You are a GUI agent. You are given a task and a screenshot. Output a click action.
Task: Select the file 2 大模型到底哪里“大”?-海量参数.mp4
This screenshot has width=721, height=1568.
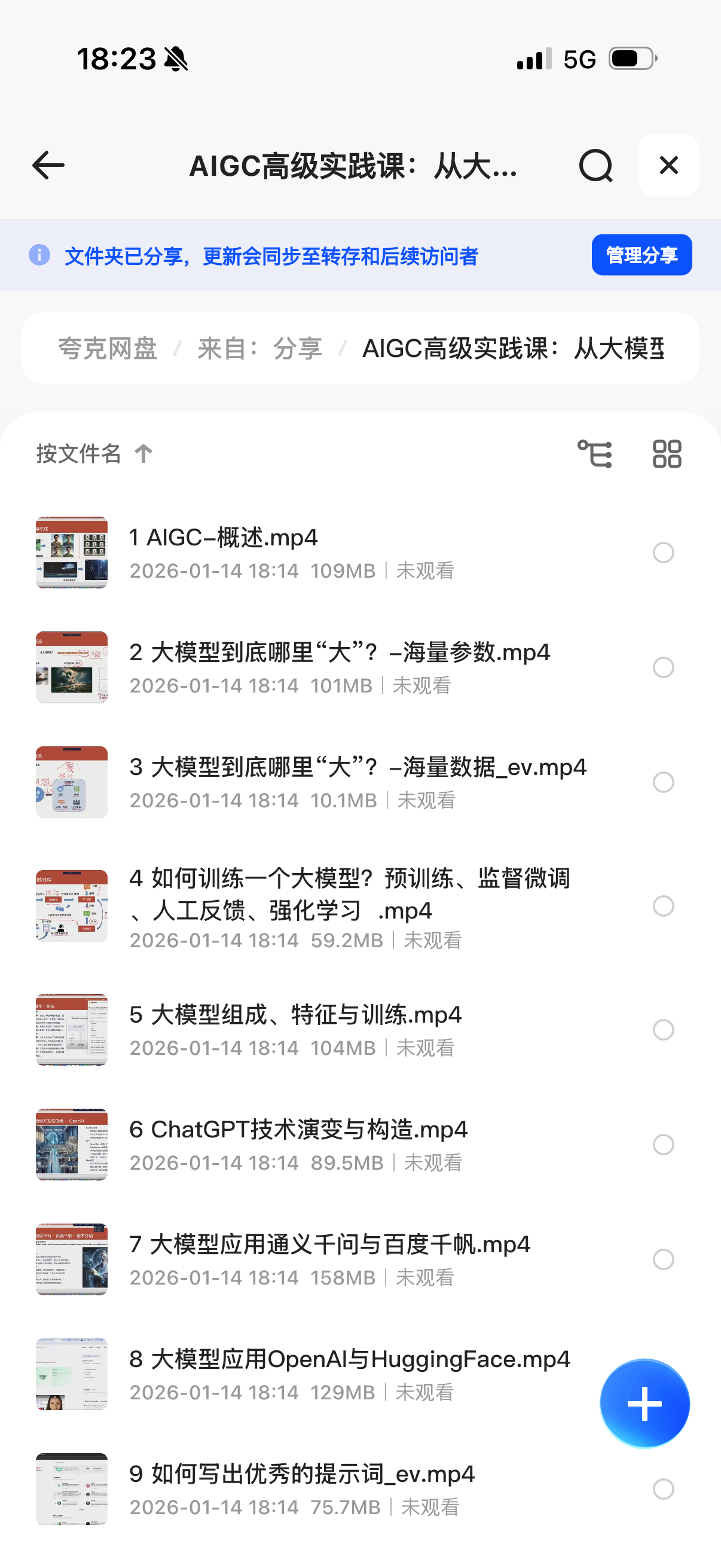[663, 668]
